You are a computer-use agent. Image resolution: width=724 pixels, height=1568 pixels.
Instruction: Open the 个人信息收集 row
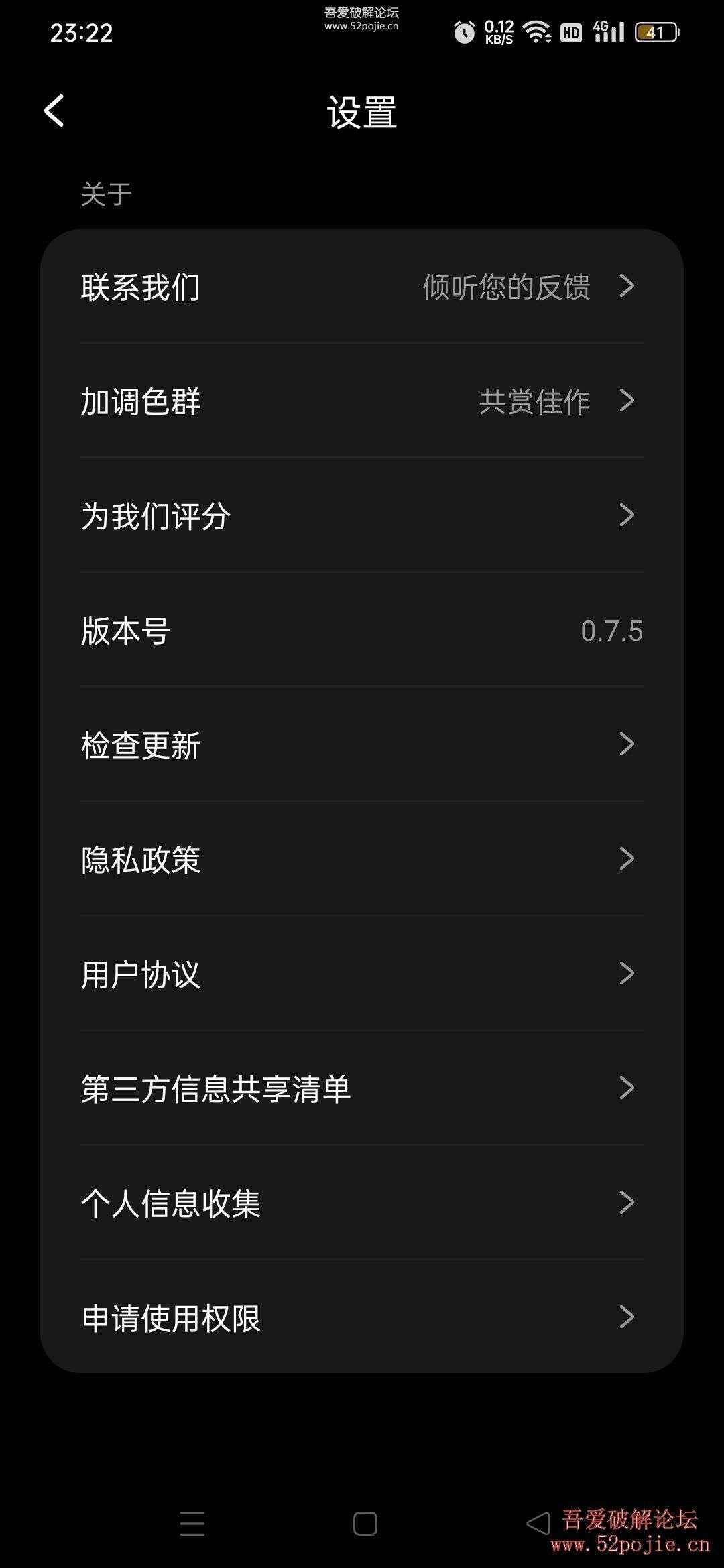362,1203
